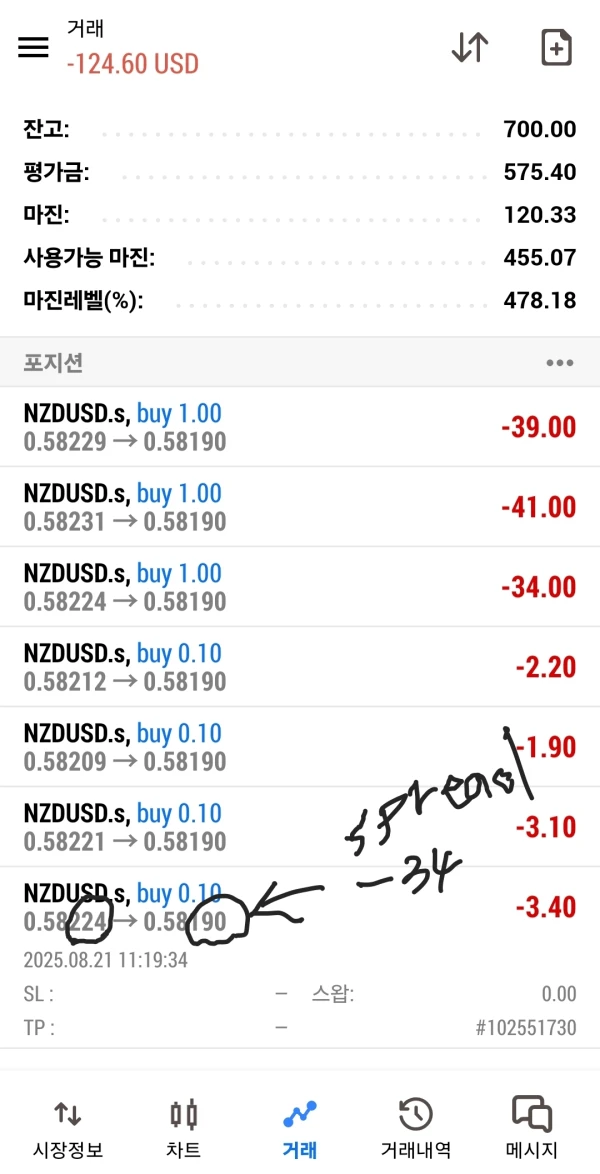Open the 거래내역 tab
The width and height of the screenshot is (600, 1174).
tap(416, 1126)
